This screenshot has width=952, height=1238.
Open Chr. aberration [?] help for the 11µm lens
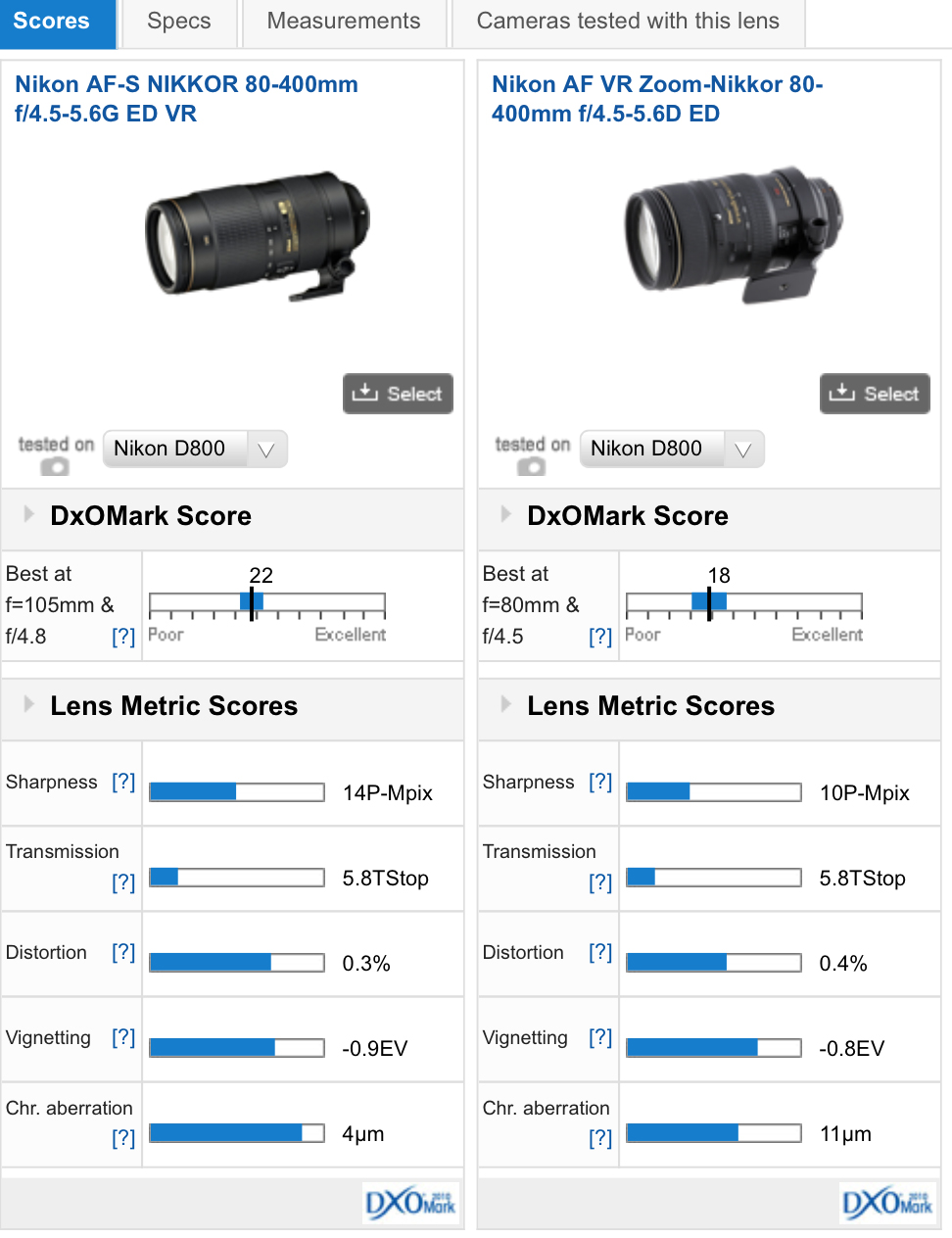click(600, 1138)
